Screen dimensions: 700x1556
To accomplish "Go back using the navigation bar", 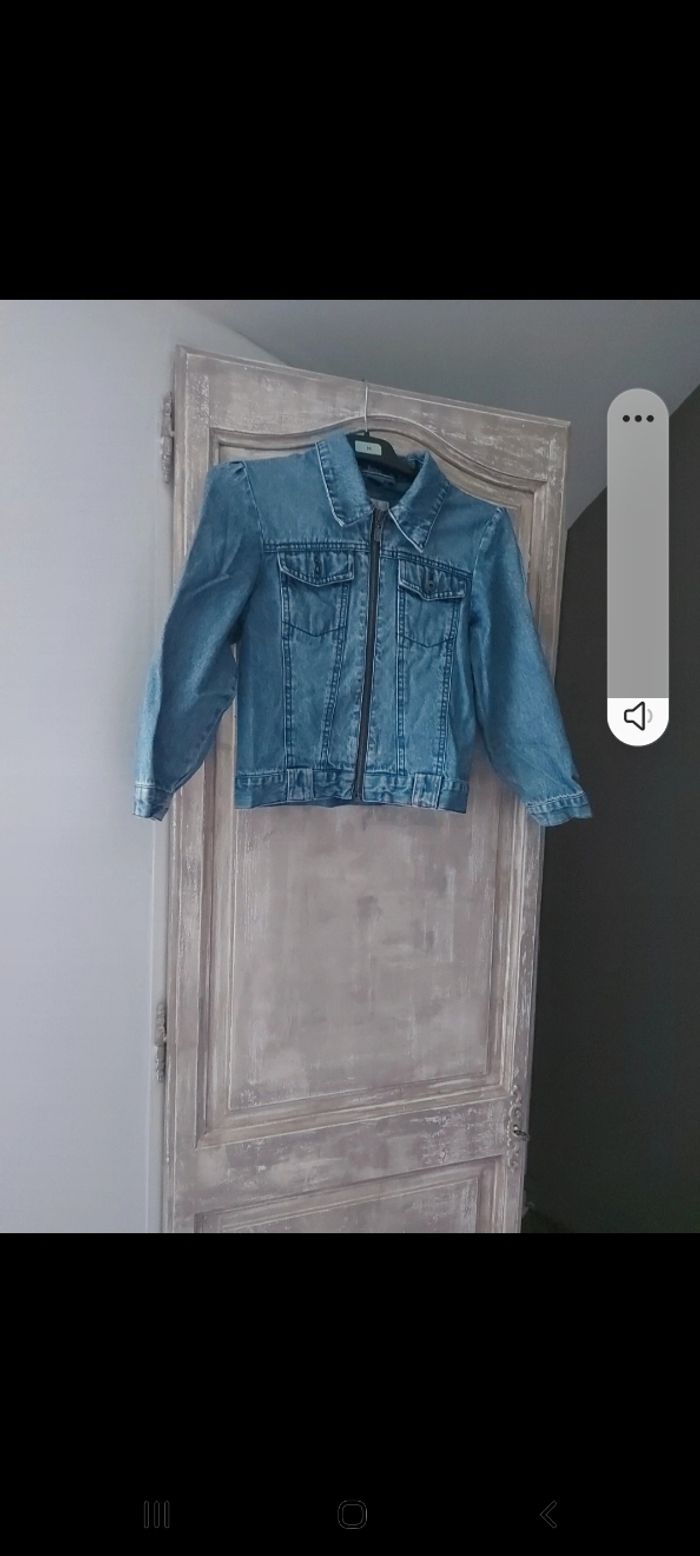I will click(548, 1514).
